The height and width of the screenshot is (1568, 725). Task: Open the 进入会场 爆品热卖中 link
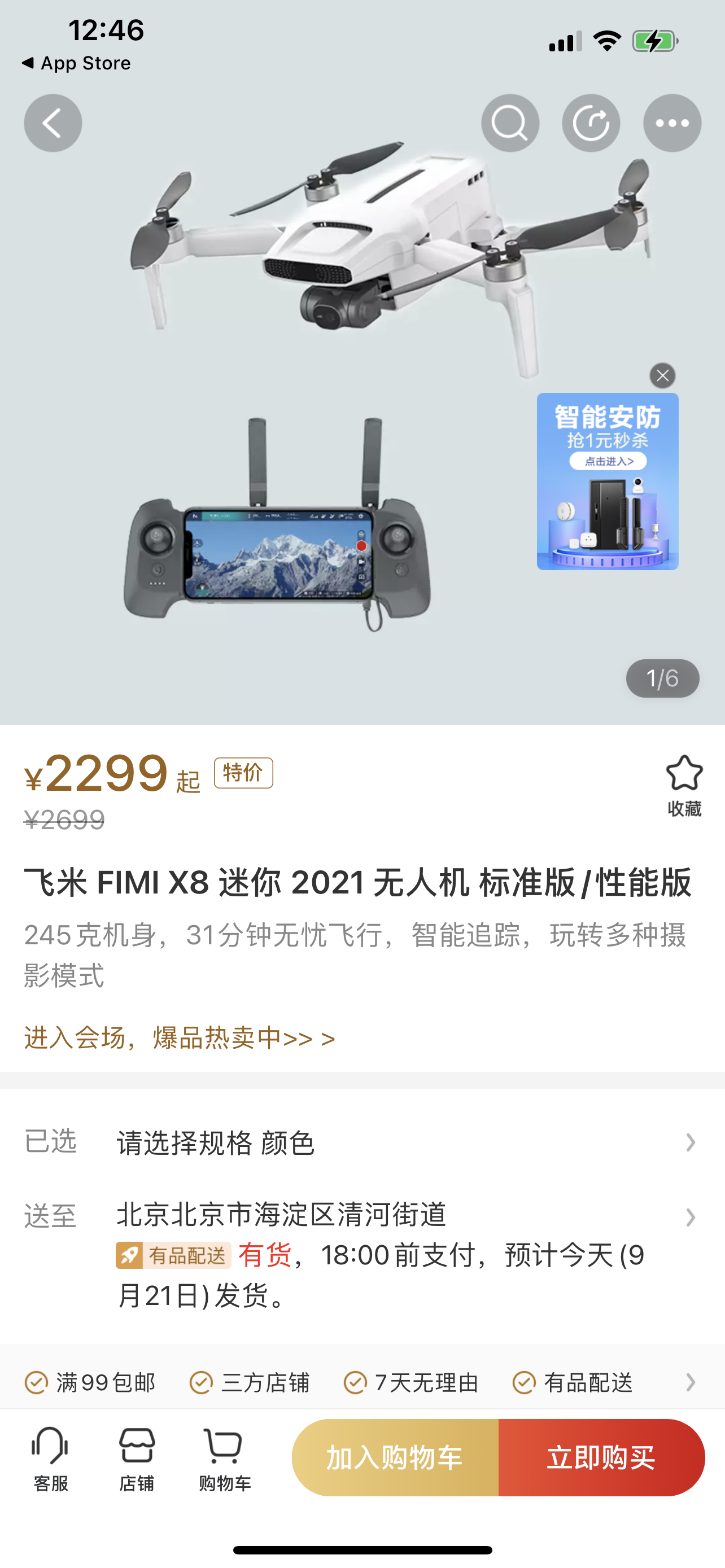point(180,1038)
